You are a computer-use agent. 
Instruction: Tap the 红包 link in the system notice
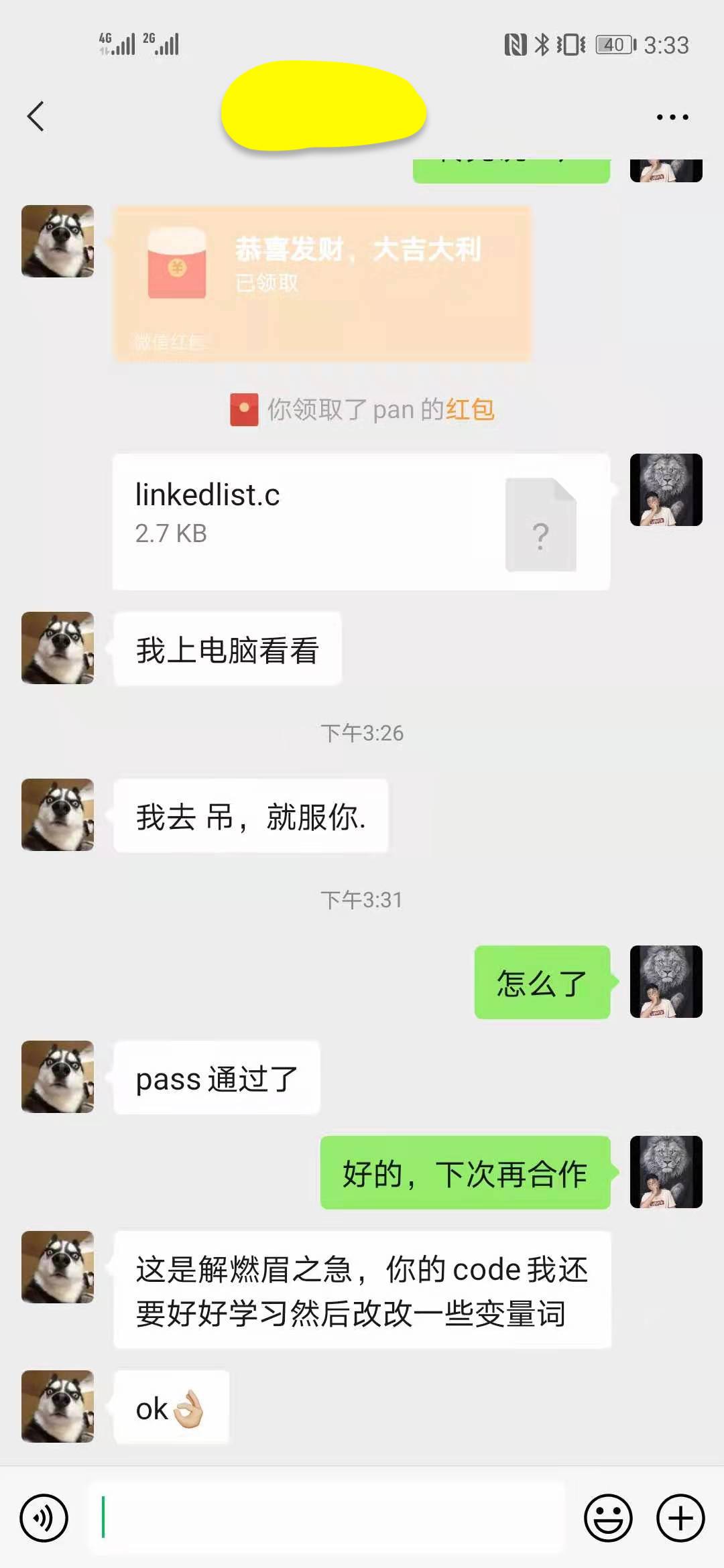pos(470,409)
